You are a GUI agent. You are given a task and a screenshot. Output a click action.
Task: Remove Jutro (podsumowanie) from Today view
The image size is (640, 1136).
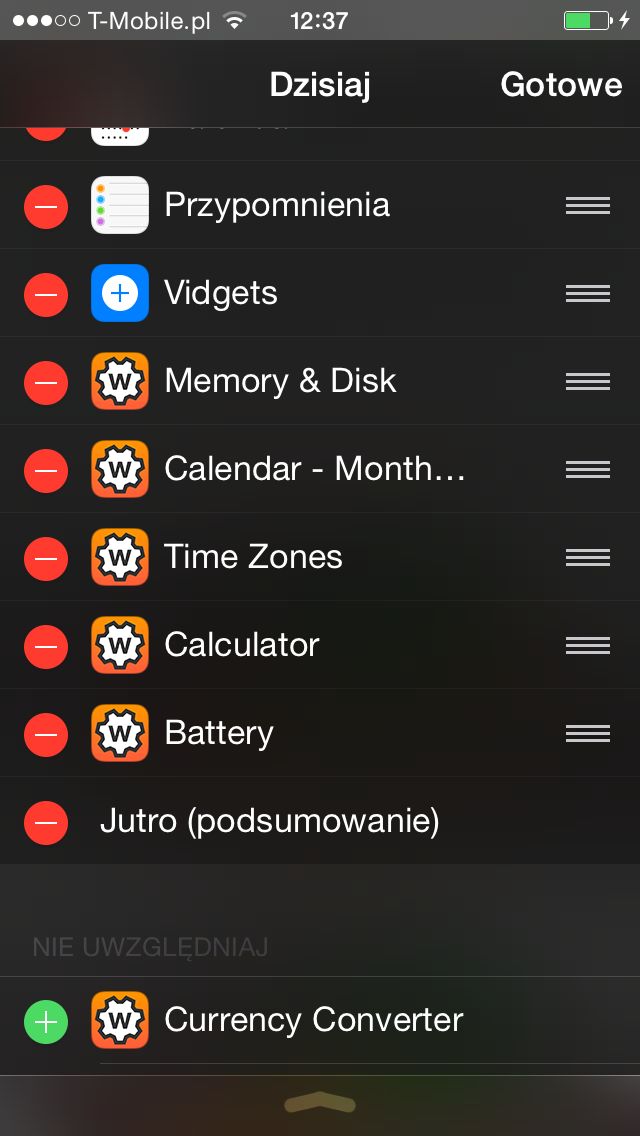(46, 822)
